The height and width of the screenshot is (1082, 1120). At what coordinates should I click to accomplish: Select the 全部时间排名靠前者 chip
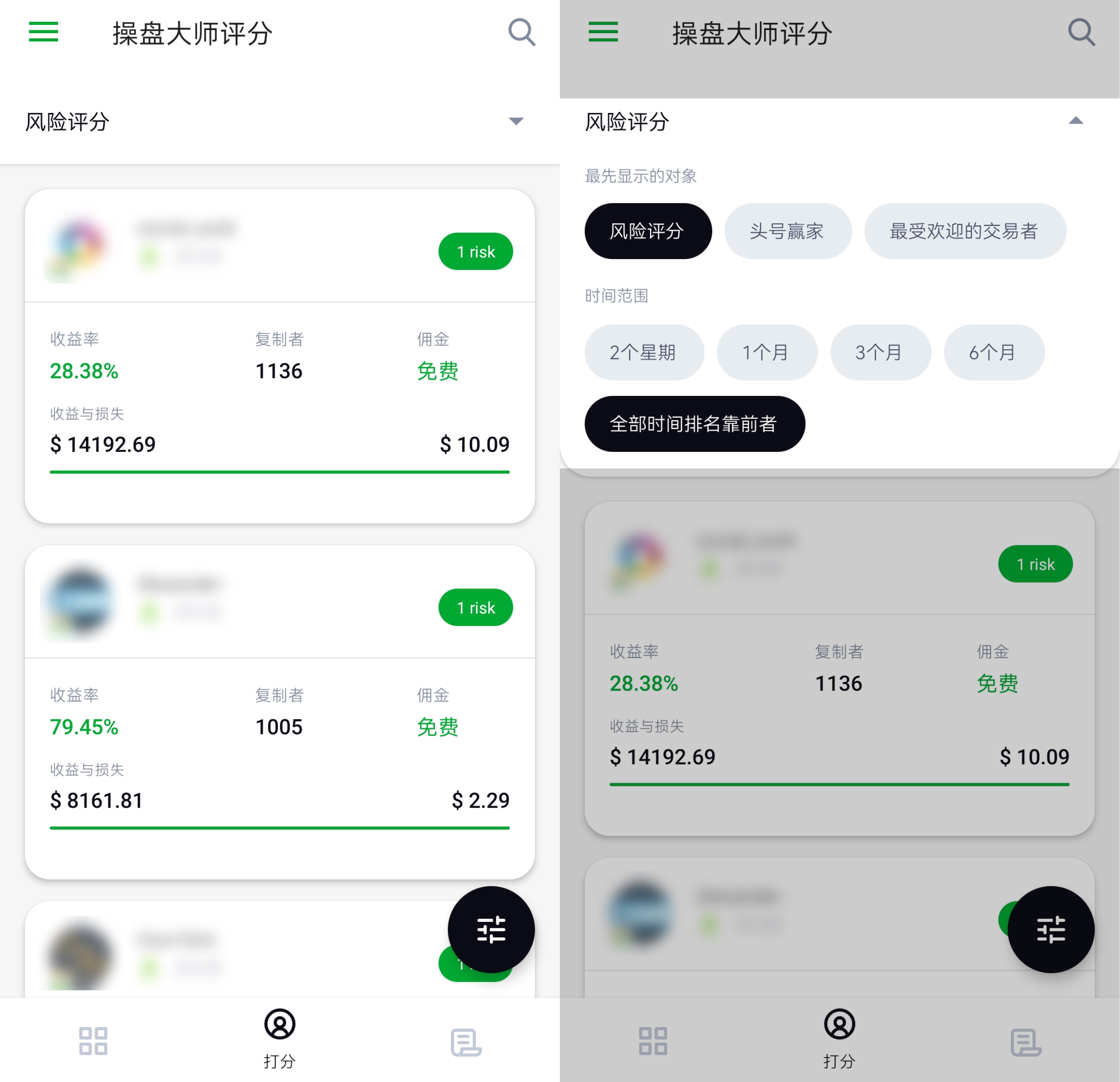click(694, 424)
